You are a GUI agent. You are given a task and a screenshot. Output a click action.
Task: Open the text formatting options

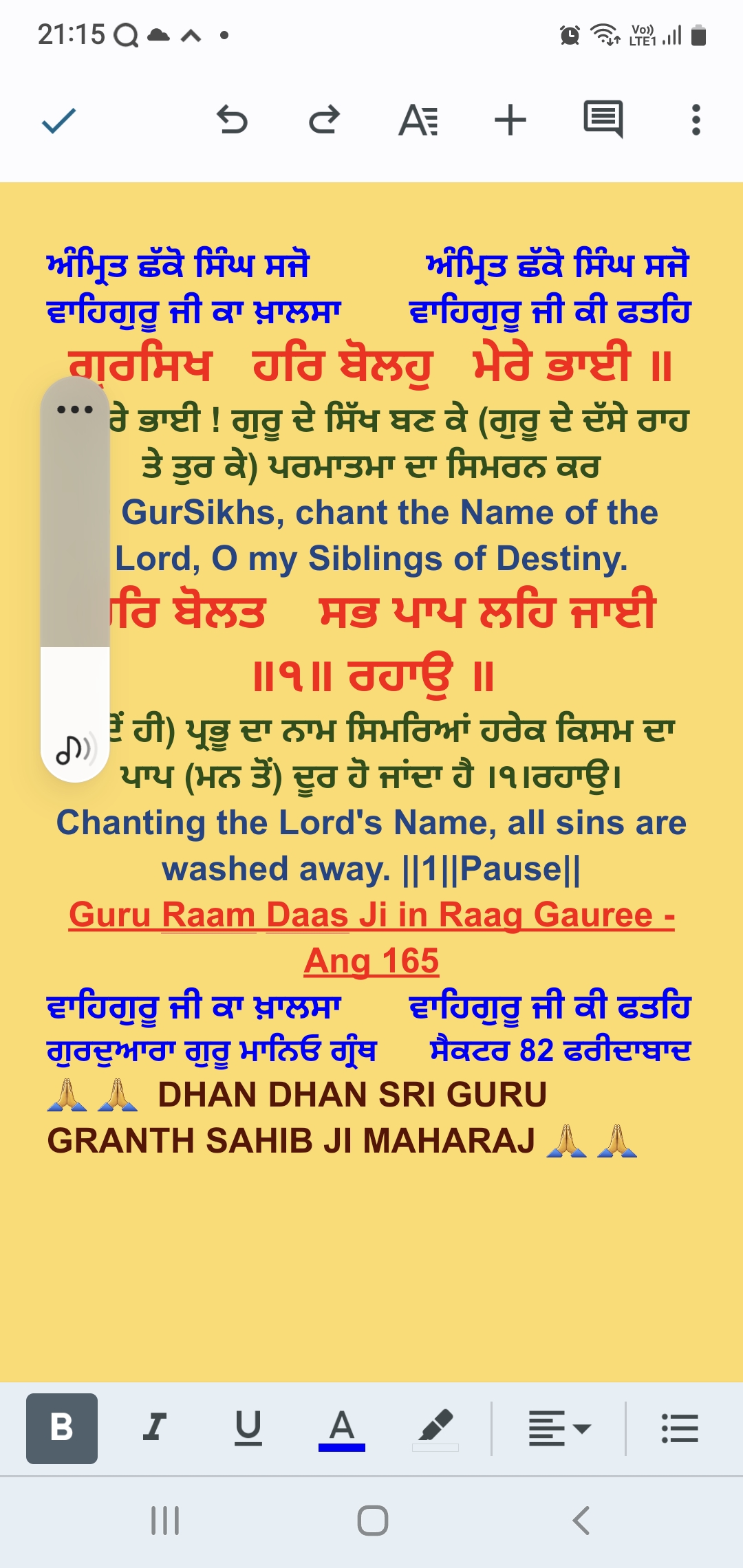click(418, 120)
